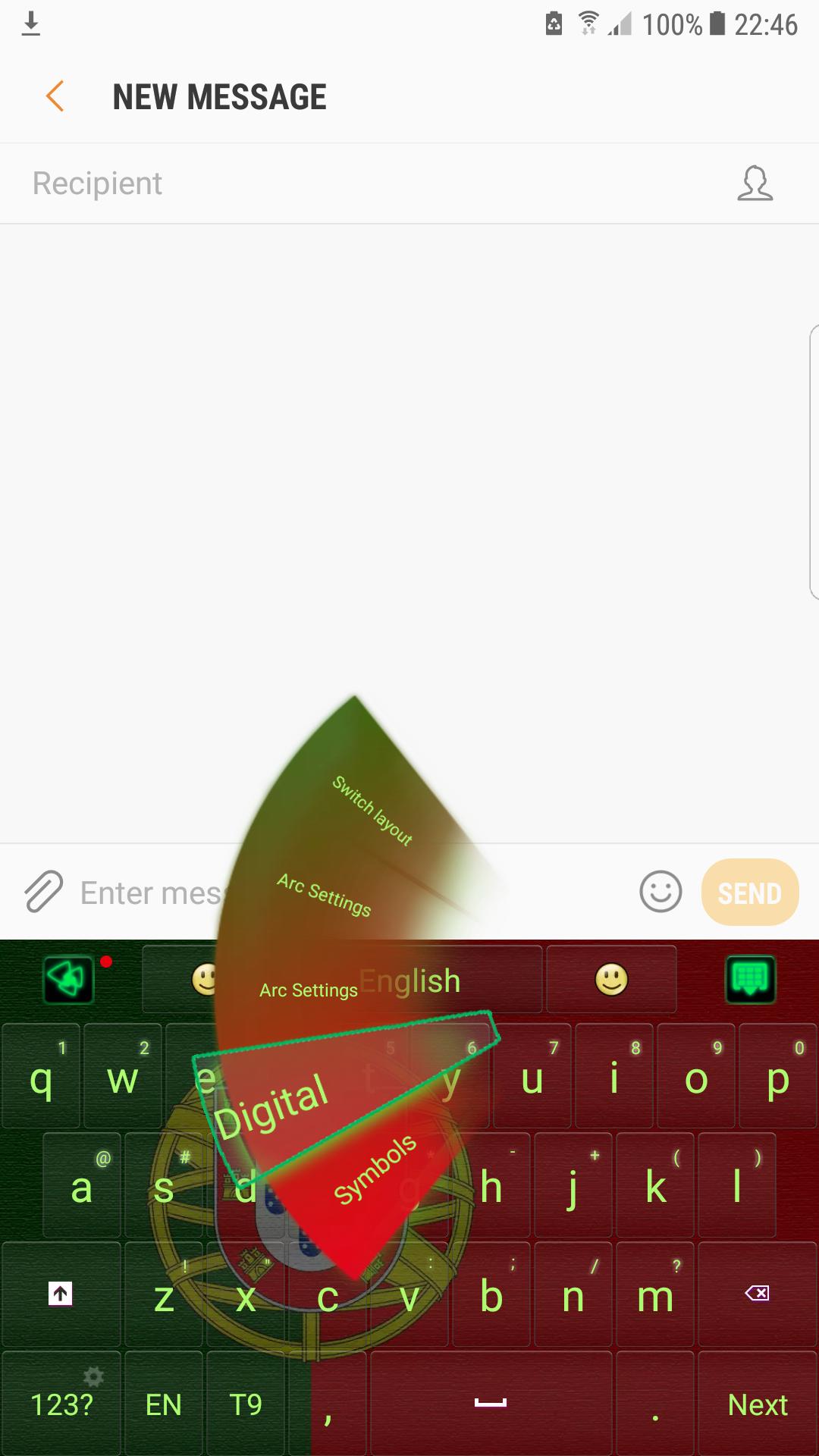Tap the space bar

491,1405
